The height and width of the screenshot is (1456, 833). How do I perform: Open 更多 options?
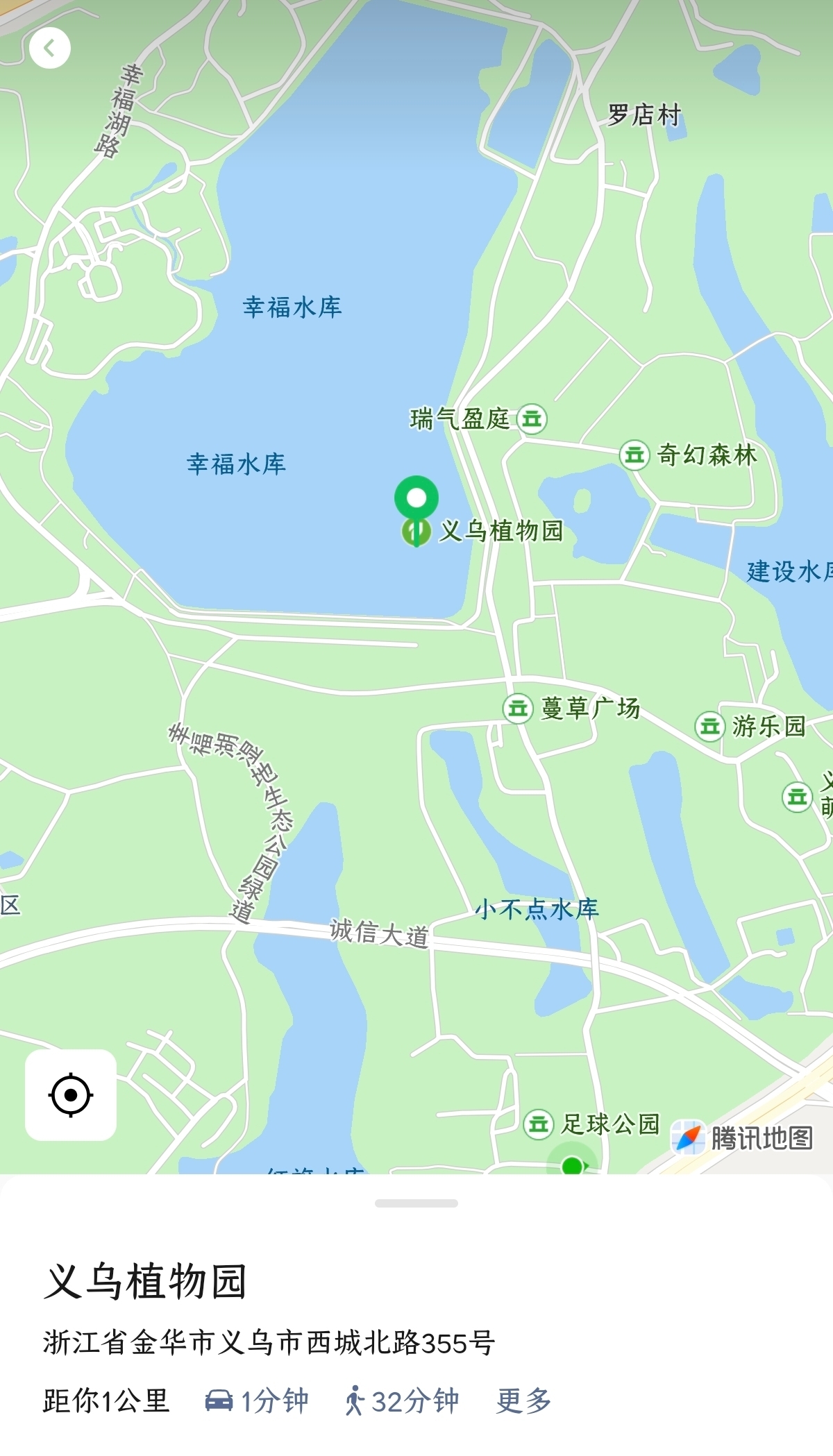[523, 1401]
